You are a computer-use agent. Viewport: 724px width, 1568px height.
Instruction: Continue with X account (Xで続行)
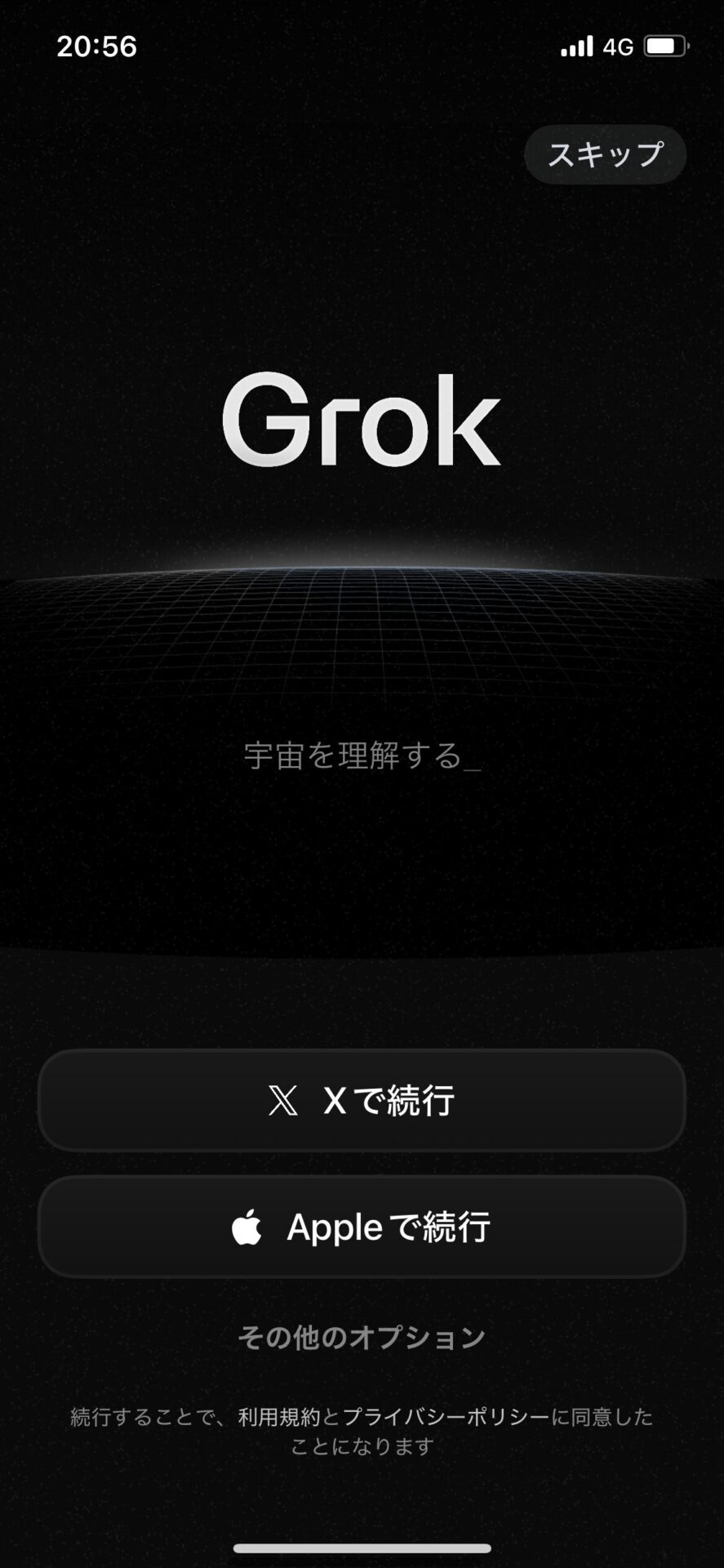click(362, 1100)
